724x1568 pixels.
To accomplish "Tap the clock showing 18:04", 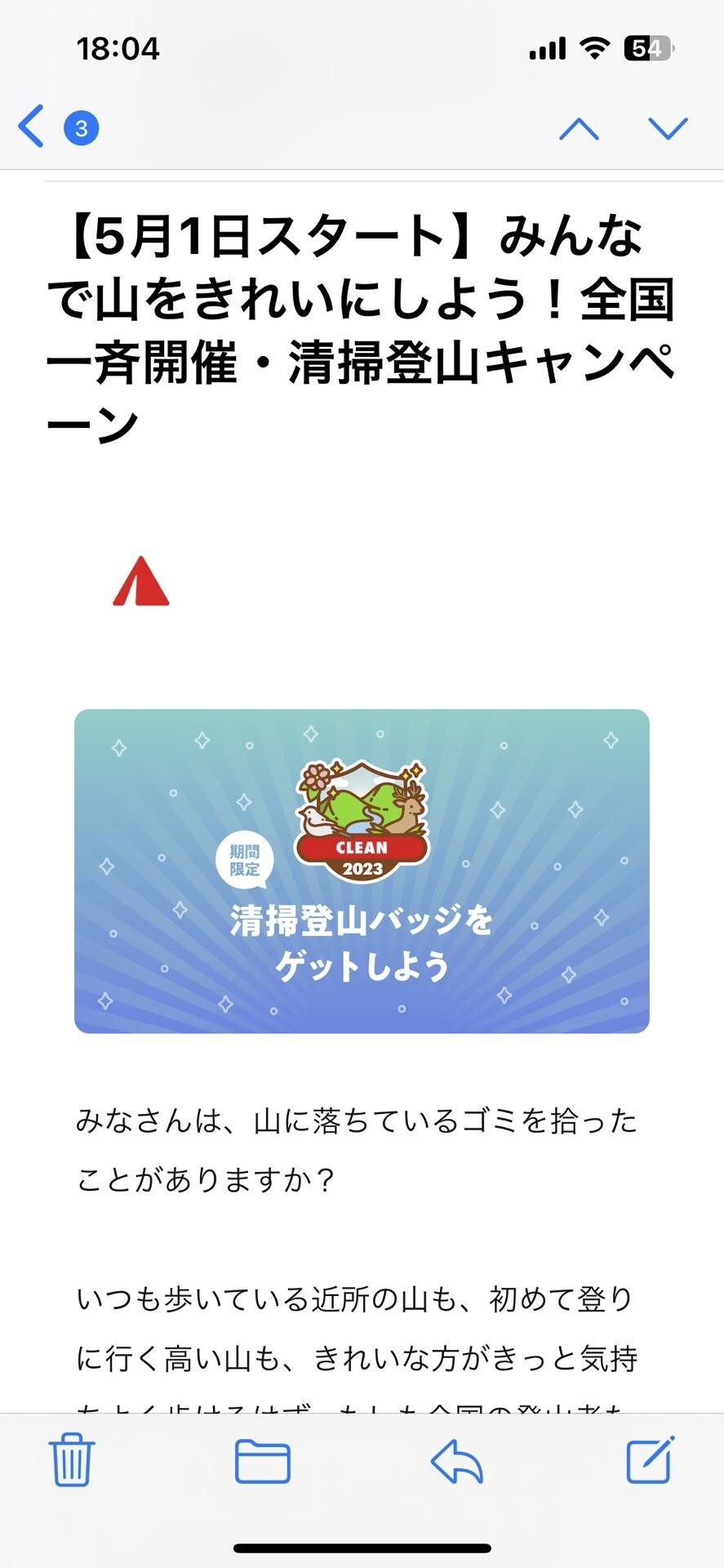I will (x=119, y=47).
